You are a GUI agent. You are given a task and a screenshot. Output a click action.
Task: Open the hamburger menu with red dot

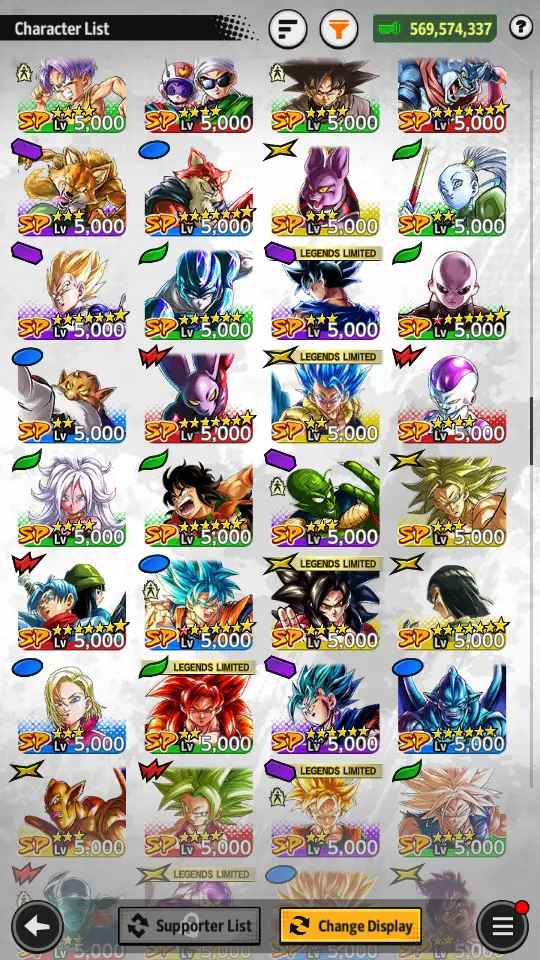pos(503,926)
